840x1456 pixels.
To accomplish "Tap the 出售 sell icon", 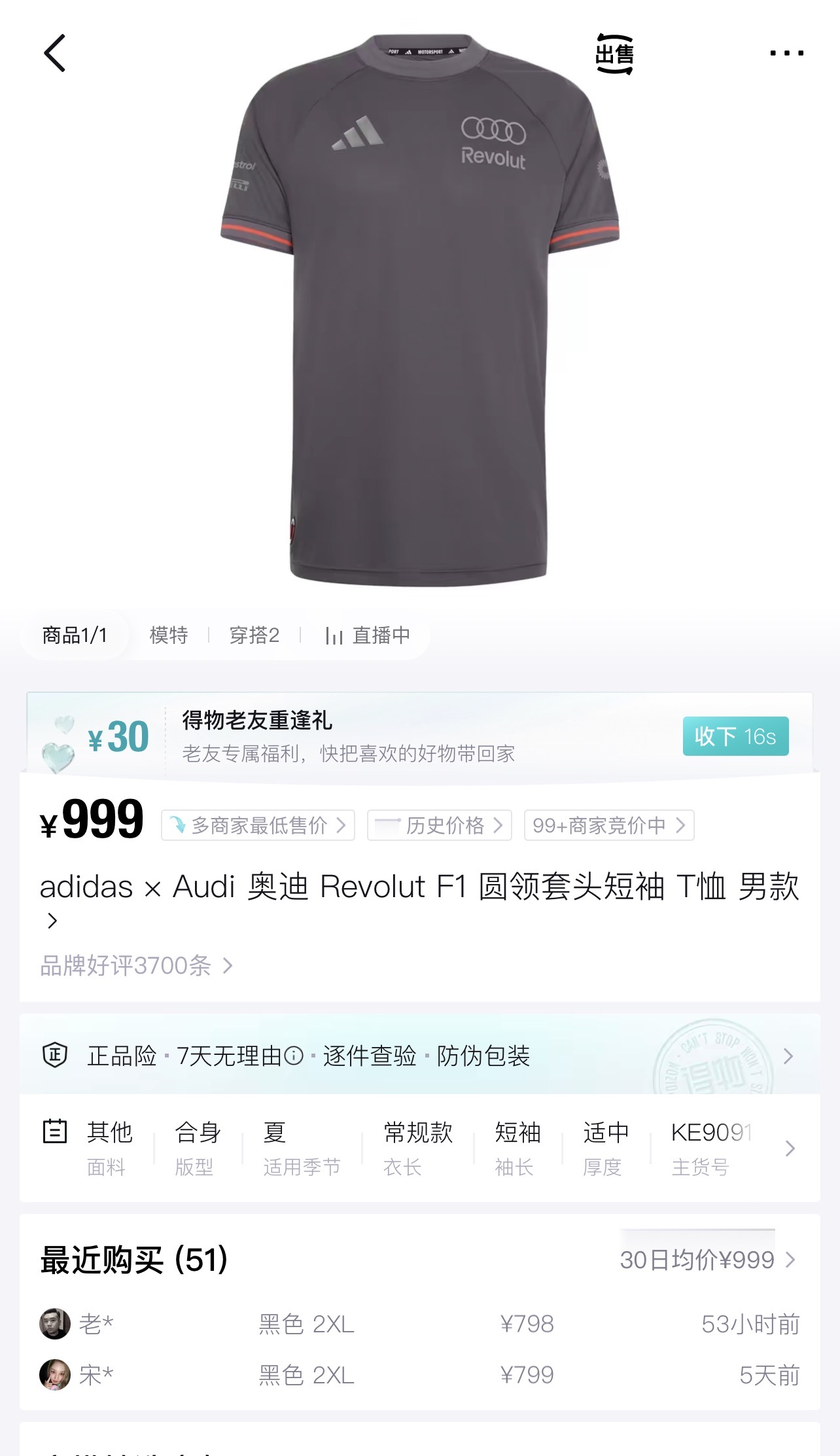I will (615, 54).
